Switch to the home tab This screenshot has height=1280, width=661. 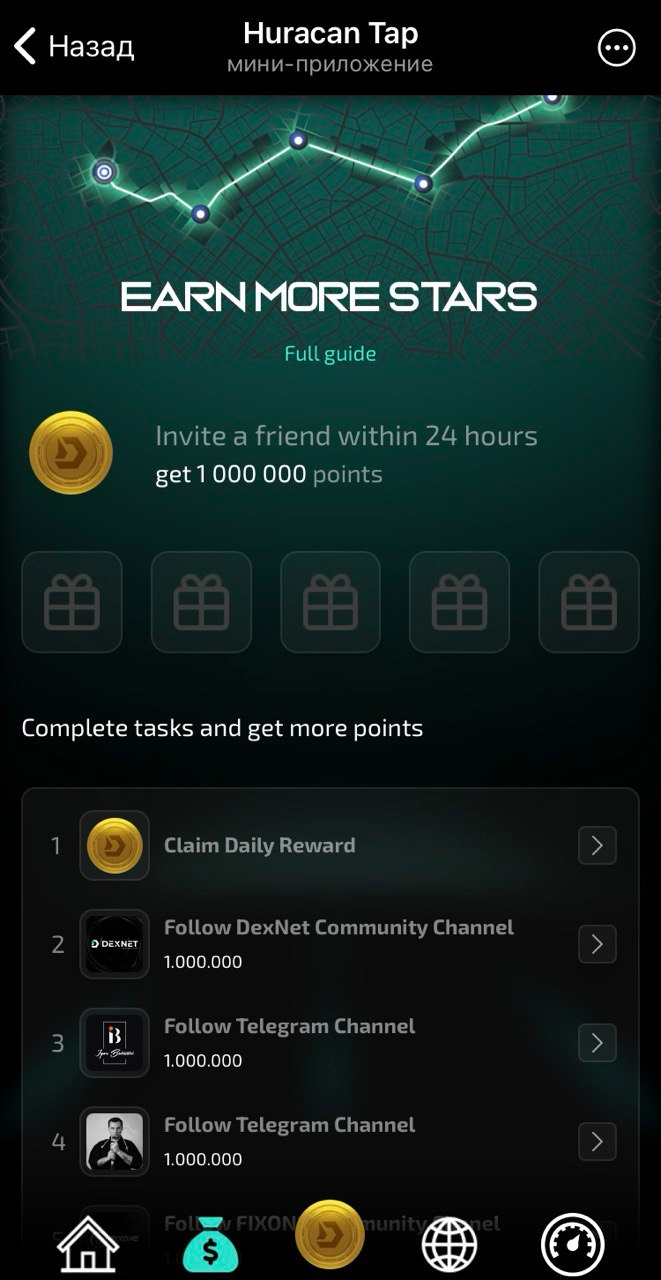click(88, 1247)
